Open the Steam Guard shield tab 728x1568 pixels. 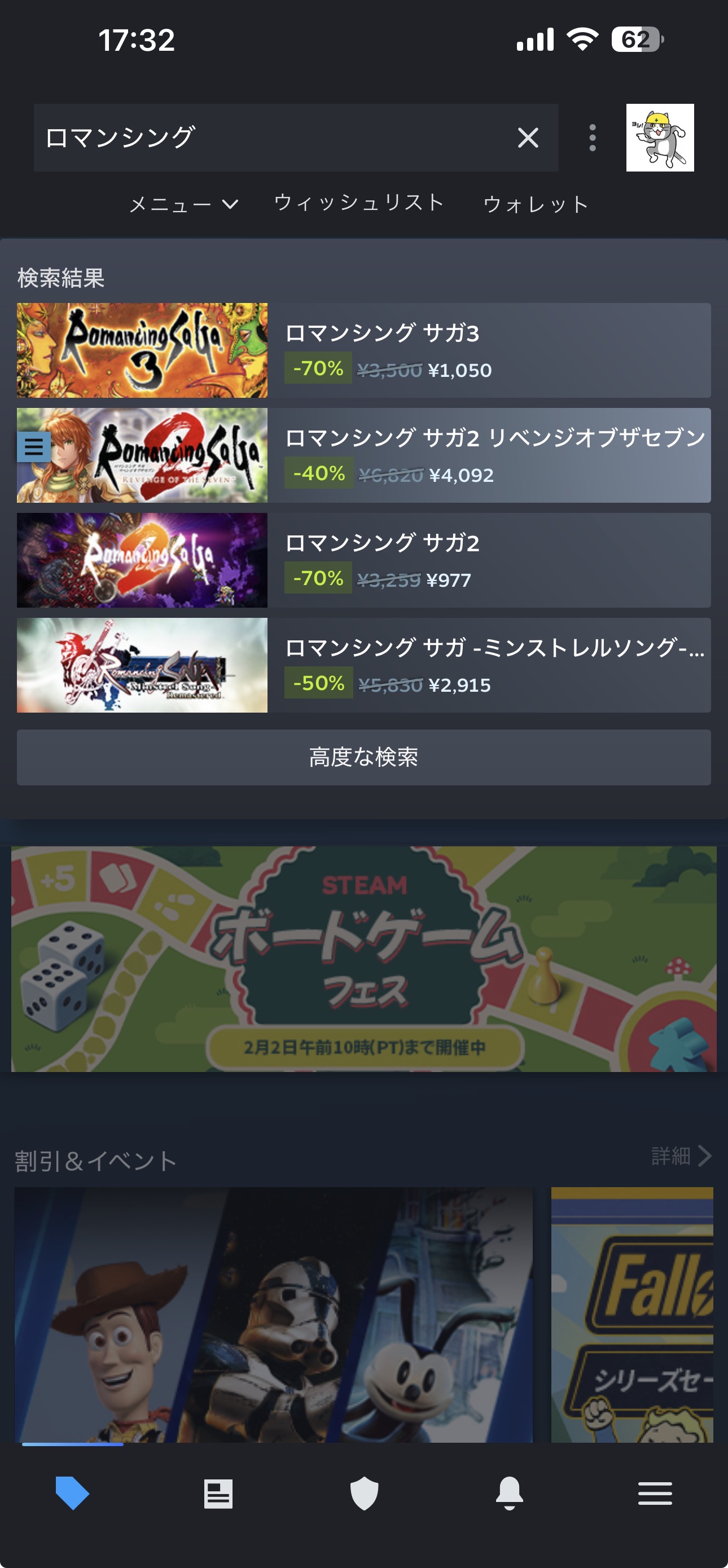coord(364,1493)
